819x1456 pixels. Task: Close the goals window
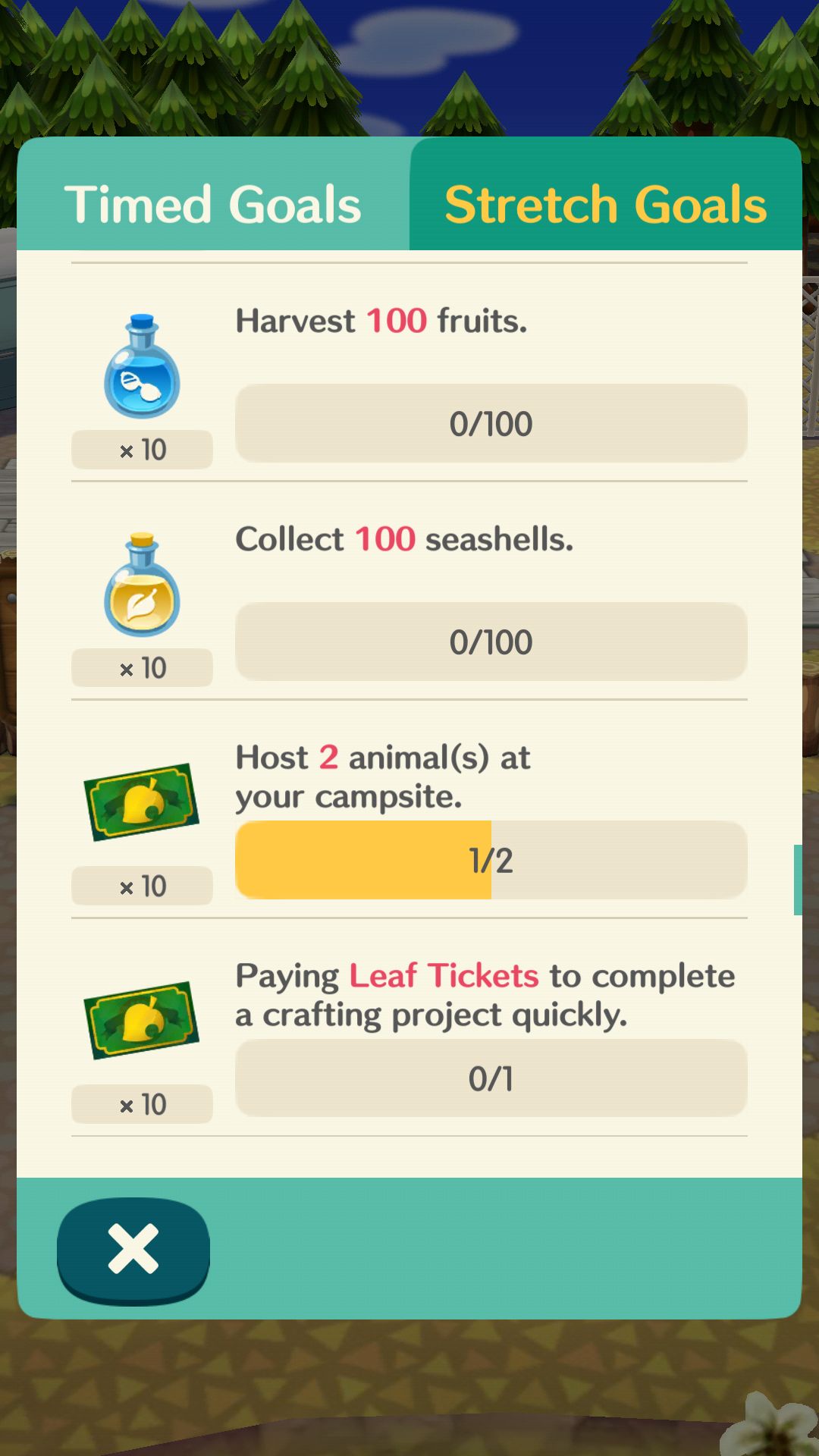[x=133, y=1250]
